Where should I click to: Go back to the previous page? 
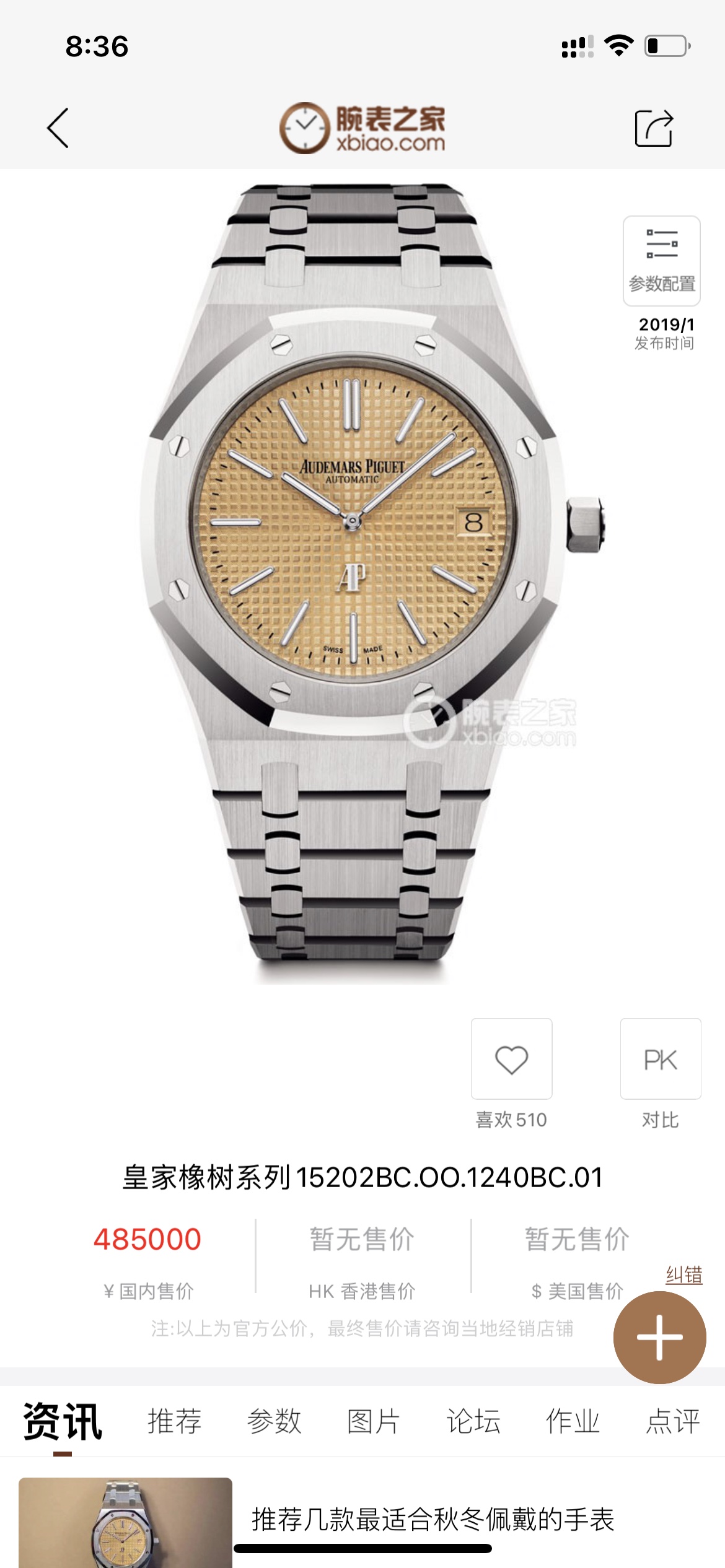[58, 128]
